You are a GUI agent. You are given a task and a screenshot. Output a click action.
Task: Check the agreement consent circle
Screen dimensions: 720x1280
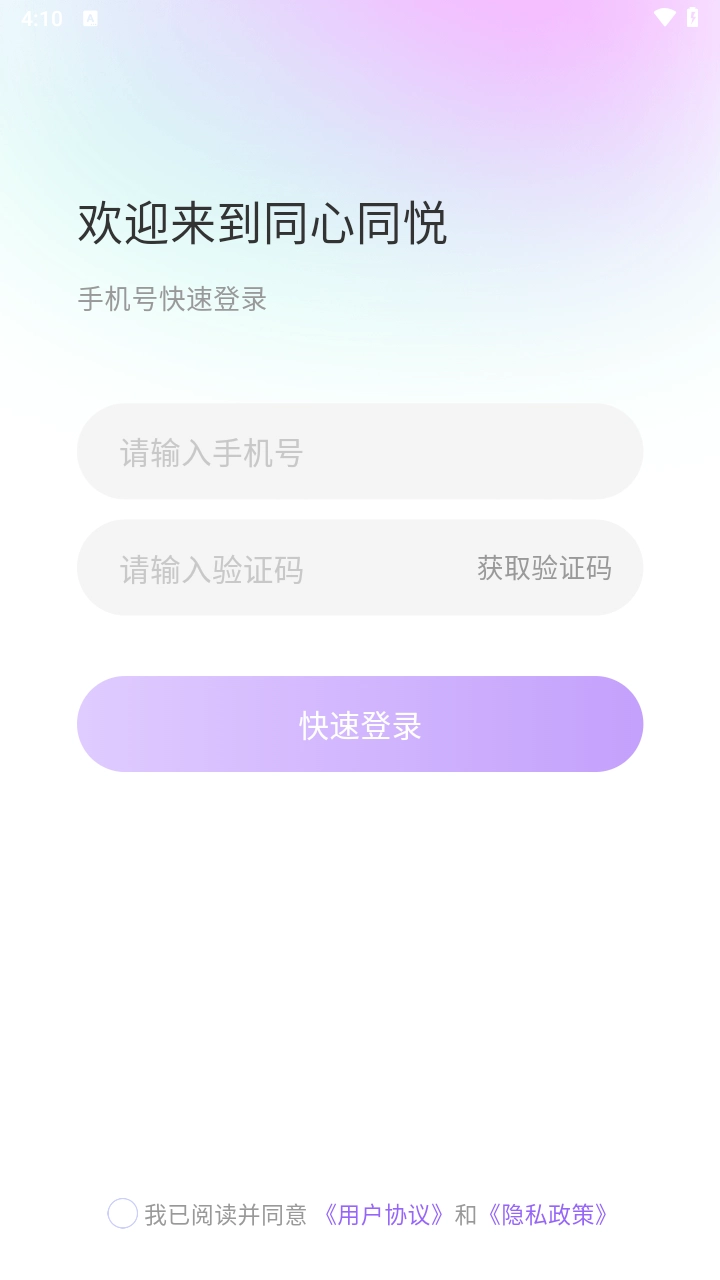click(123, 1214)
